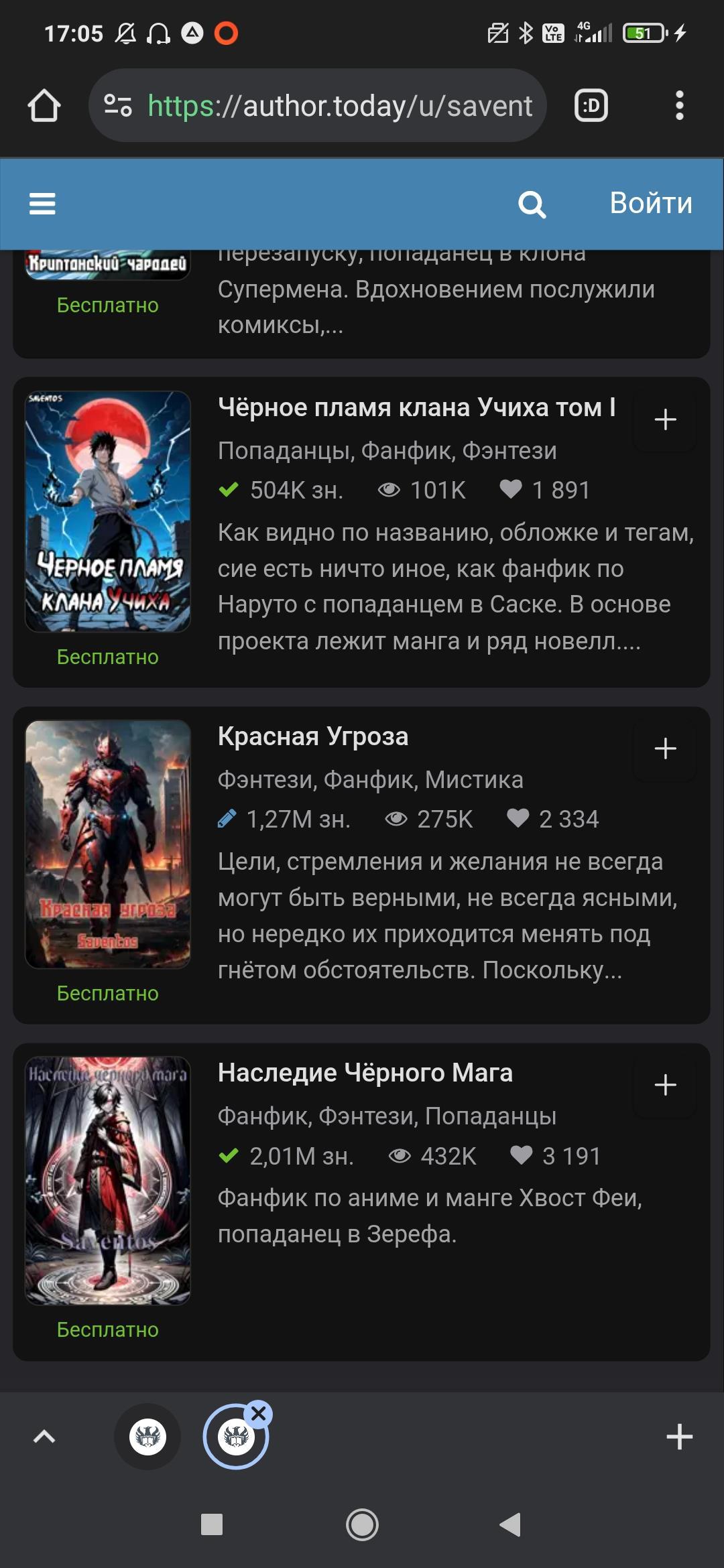Add Чёрное пламя клана Учиха to library
This screenshot has height=1568, width=724.
pos(665,420)
